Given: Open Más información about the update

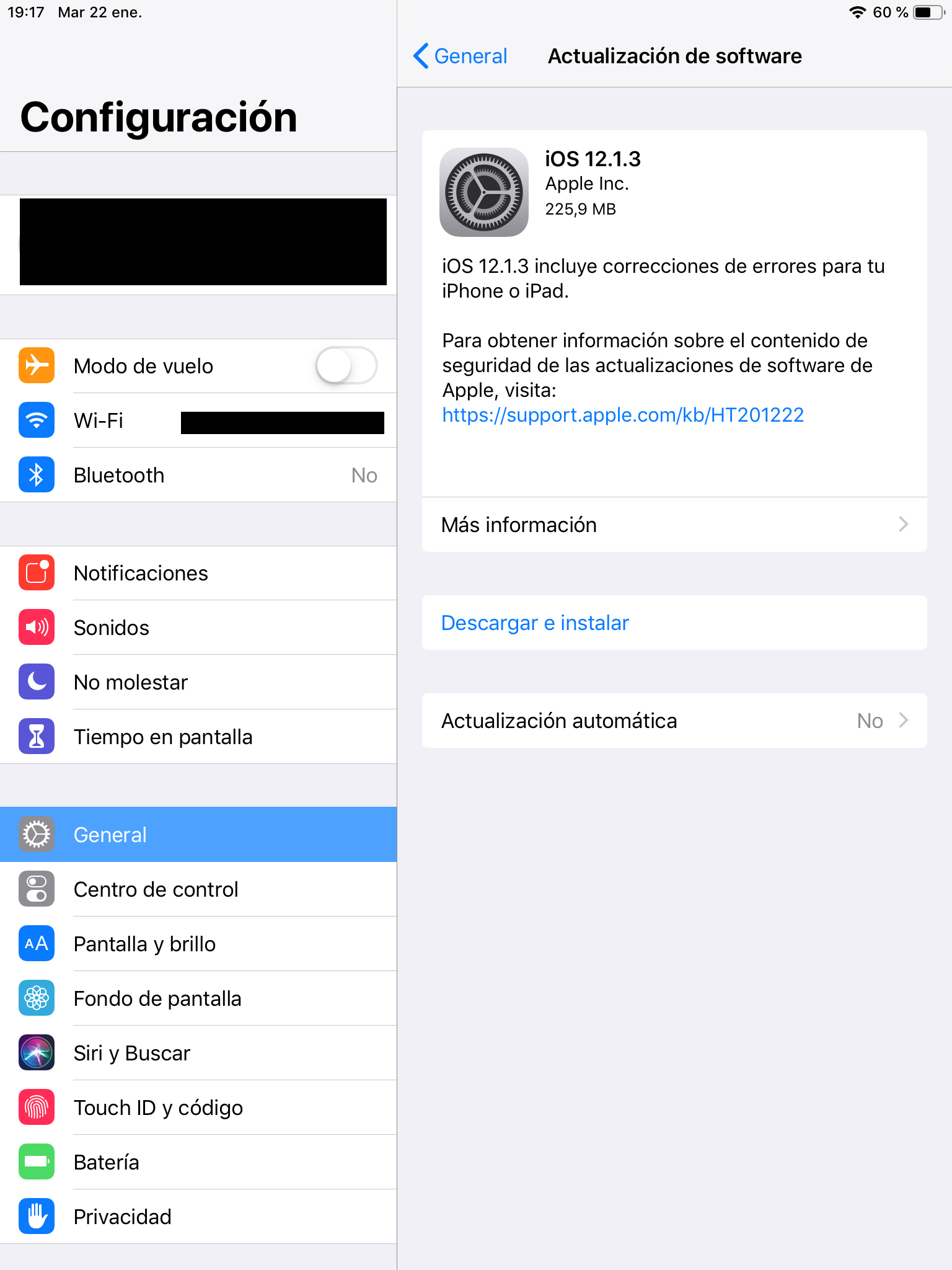Looking at the screenshot, I should [x=674, y=525].
